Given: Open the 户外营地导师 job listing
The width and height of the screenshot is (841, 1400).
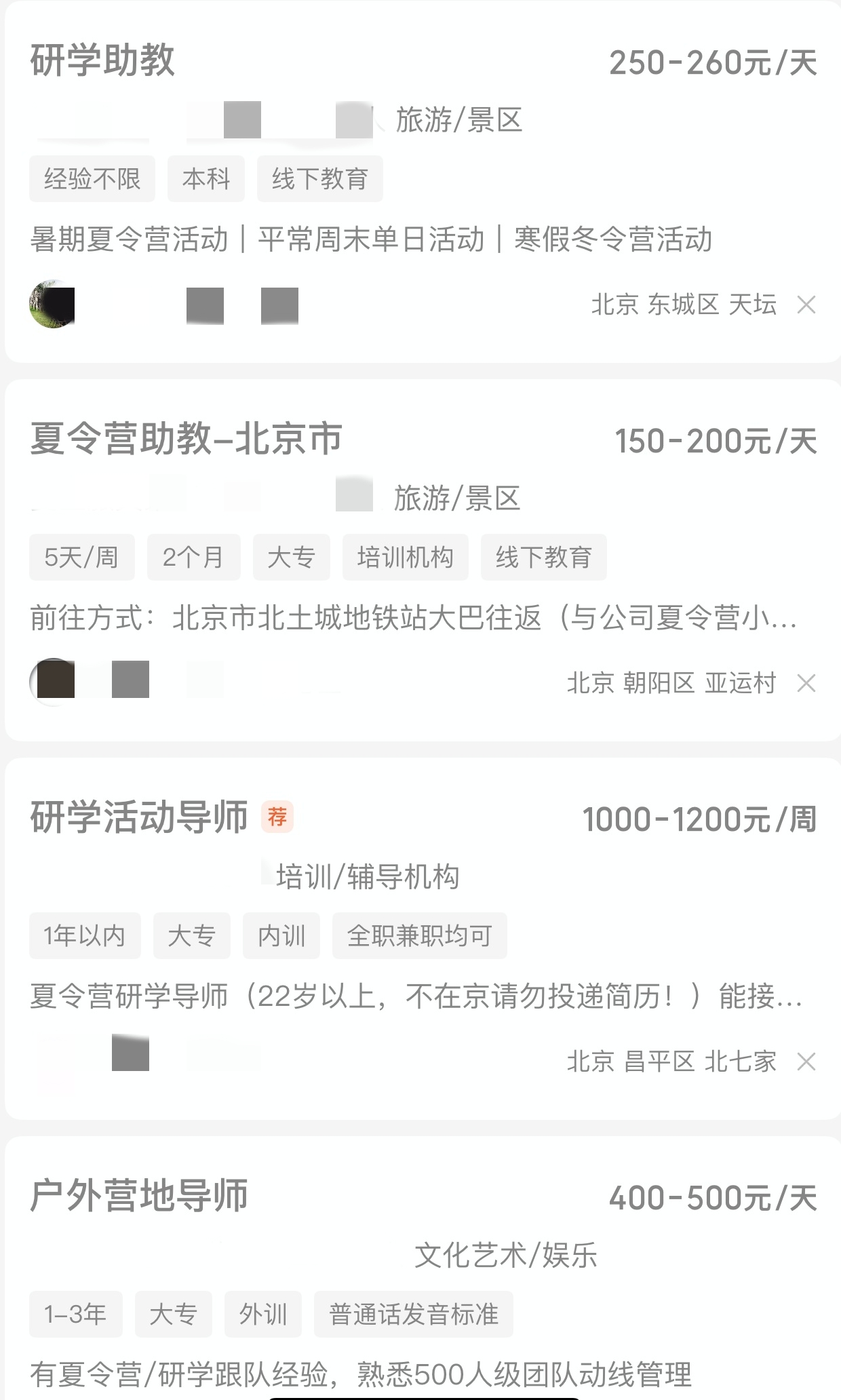Looking at the screenshot, I should coord(139,1196).
